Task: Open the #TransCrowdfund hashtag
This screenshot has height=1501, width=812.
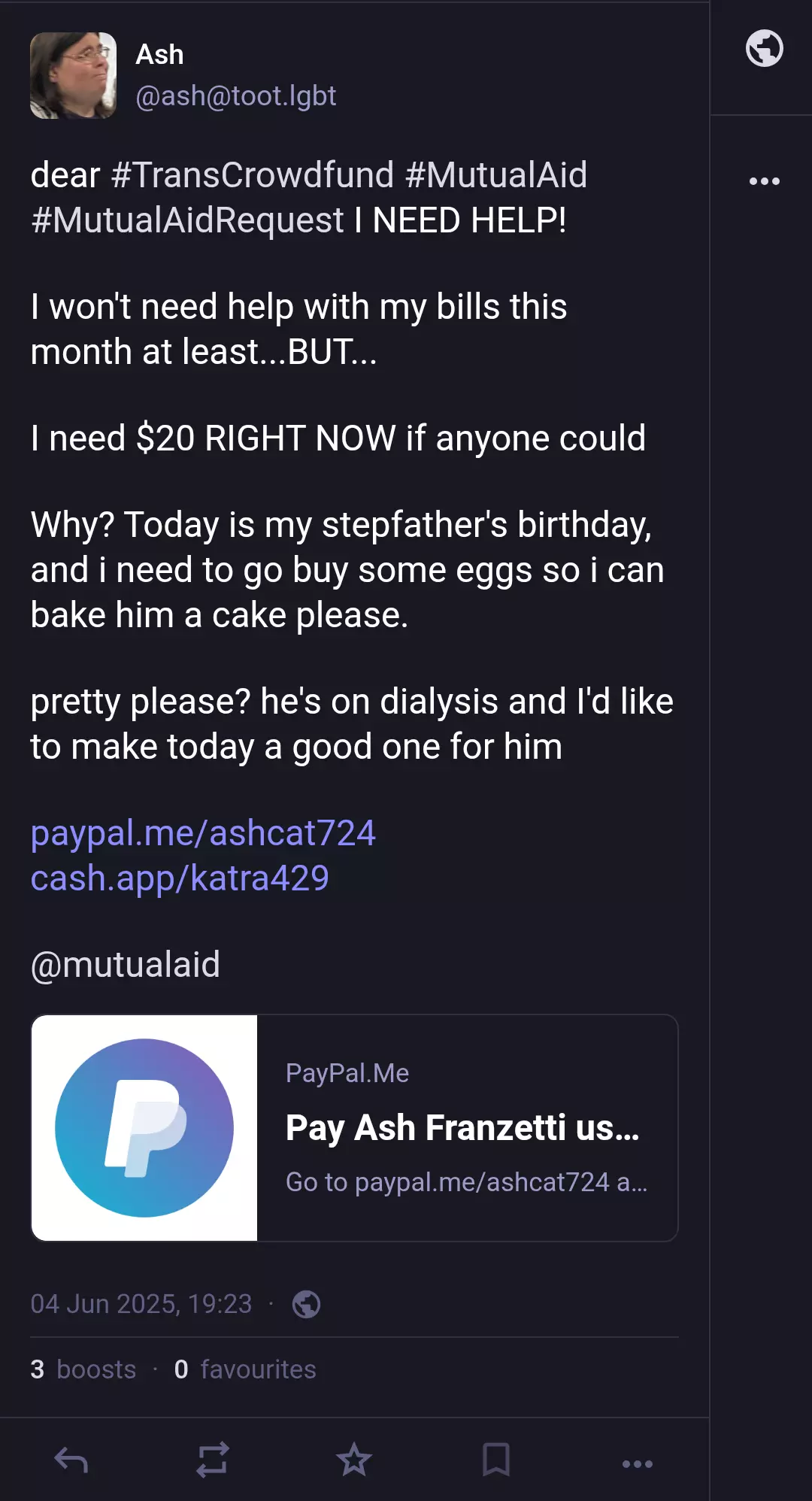Action: point(253,175)
